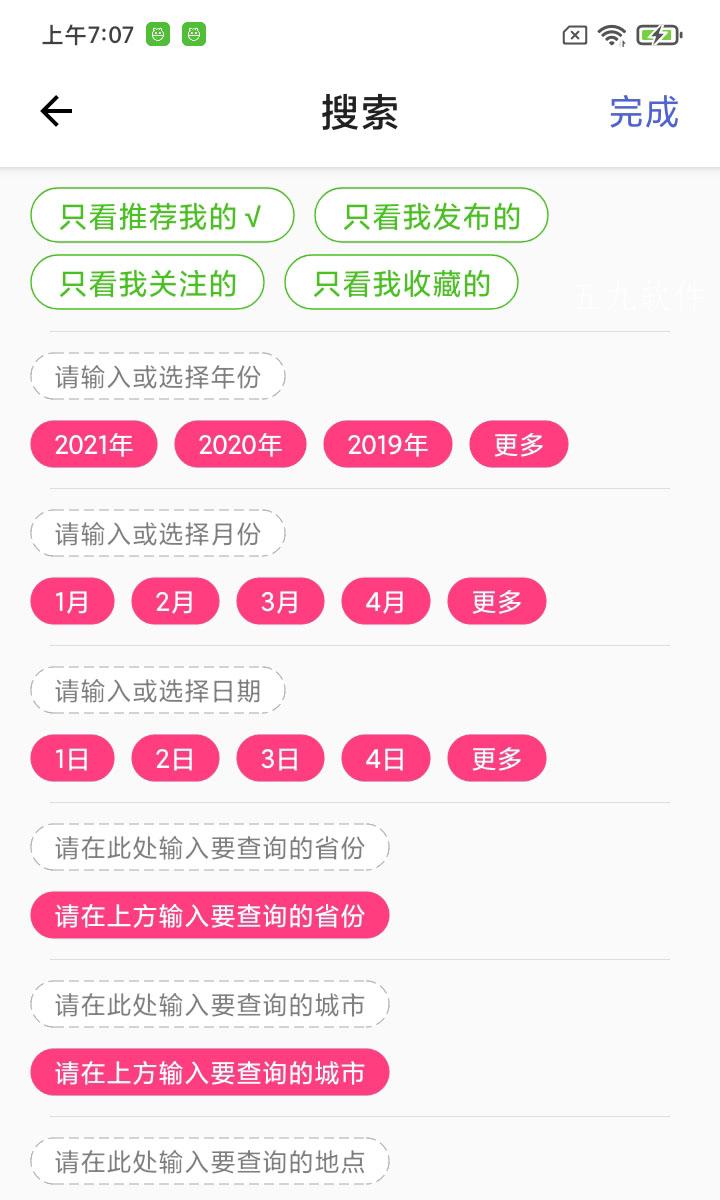Focus the 请输入或选择年份 year field

158,377
